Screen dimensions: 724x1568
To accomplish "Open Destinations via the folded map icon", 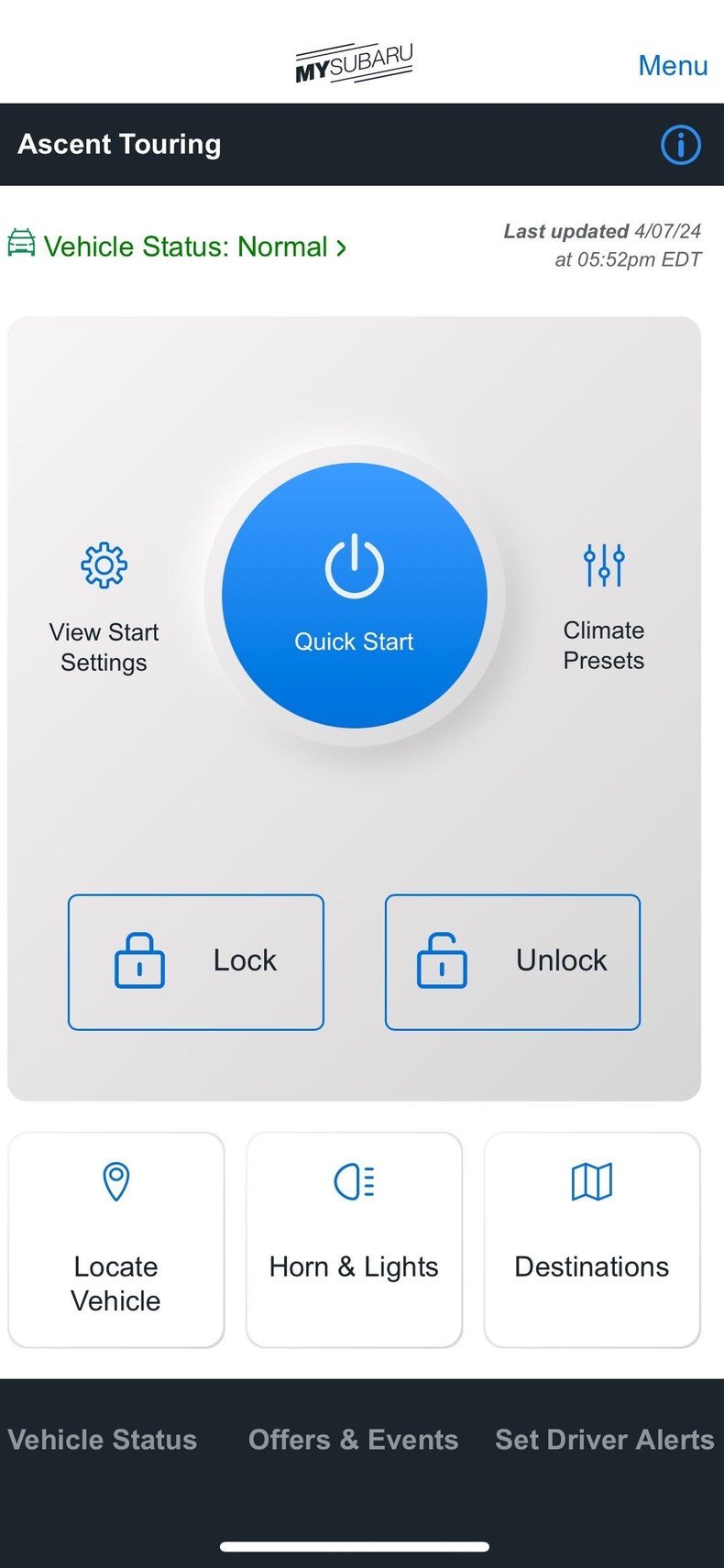I will point(591,1181).
